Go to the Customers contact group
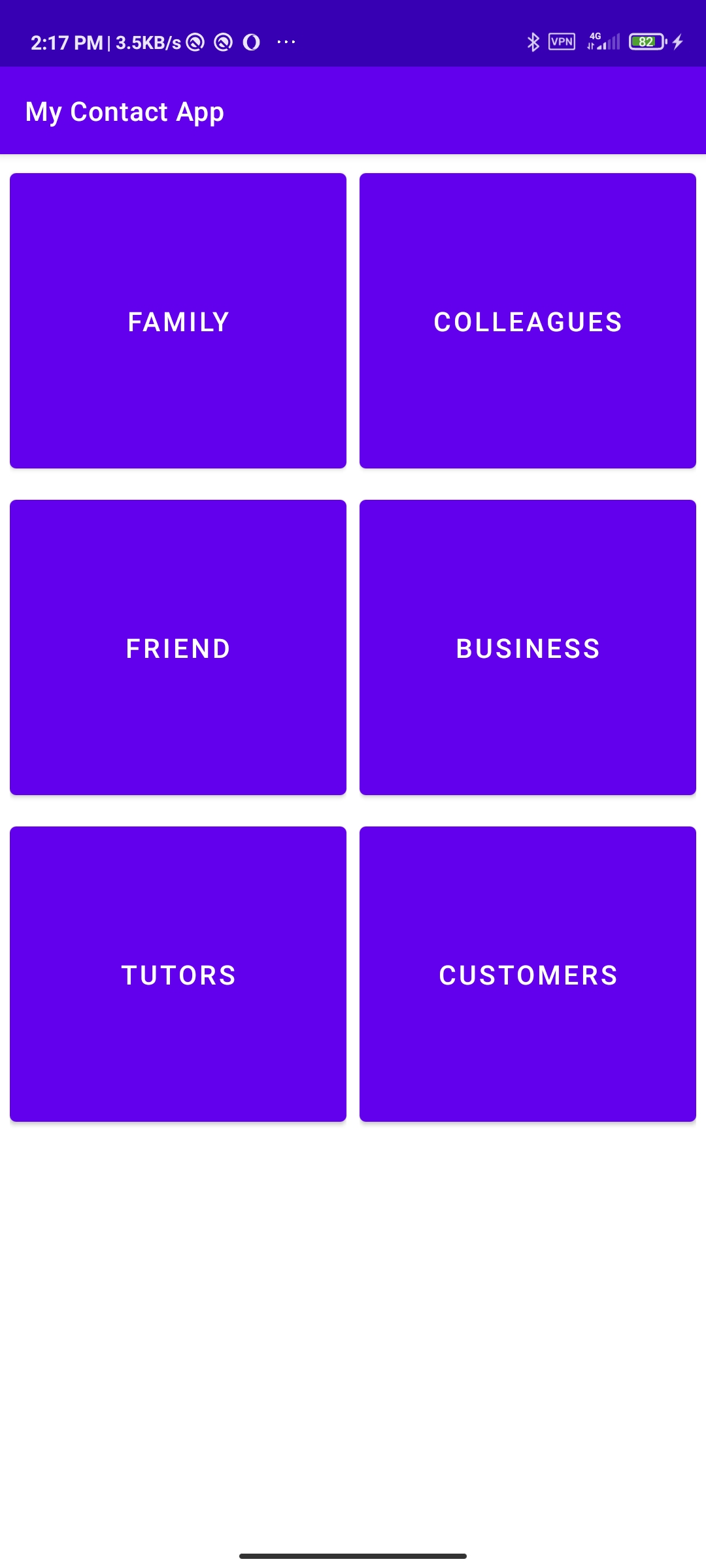706x1568 pixels. pos(528,974)
